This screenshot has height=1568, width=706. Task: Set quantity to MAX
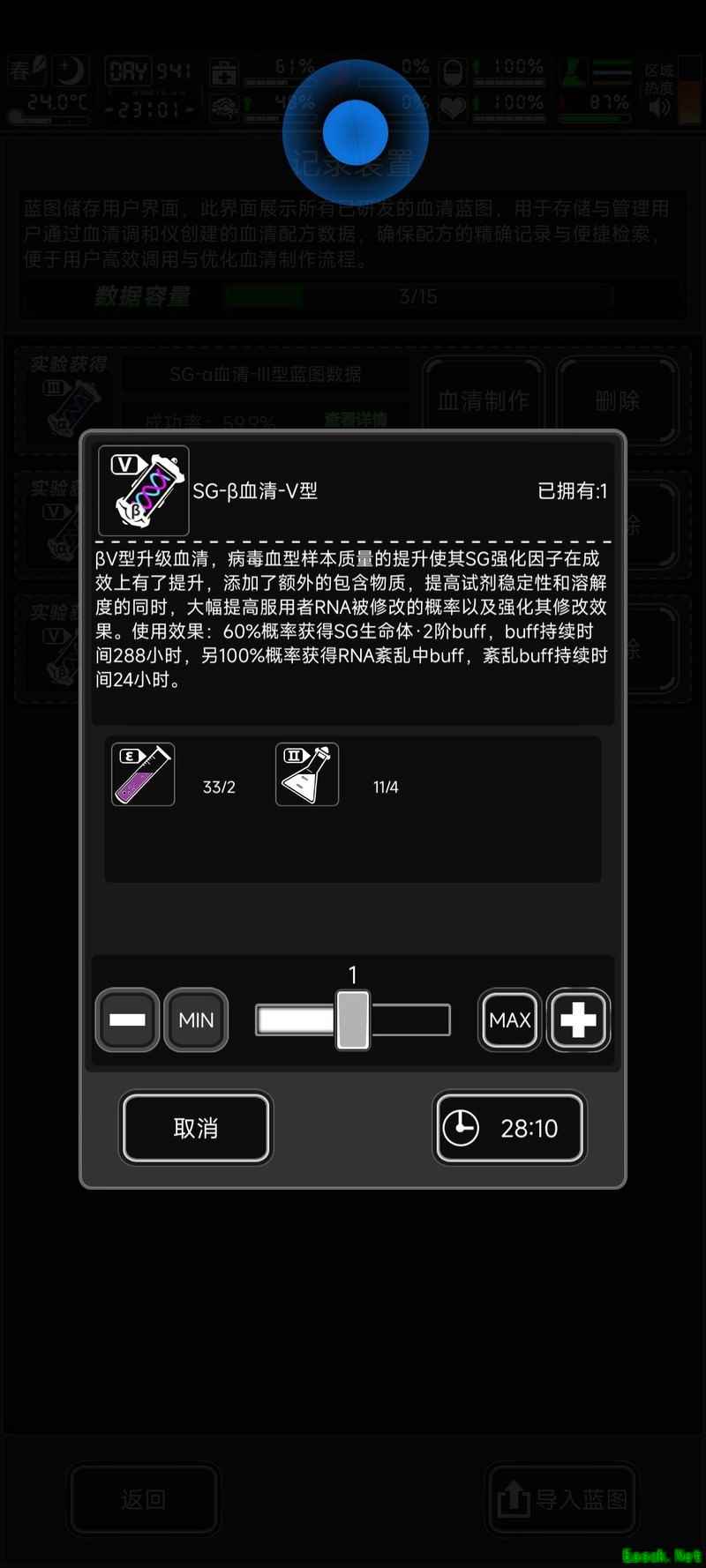509,1019
